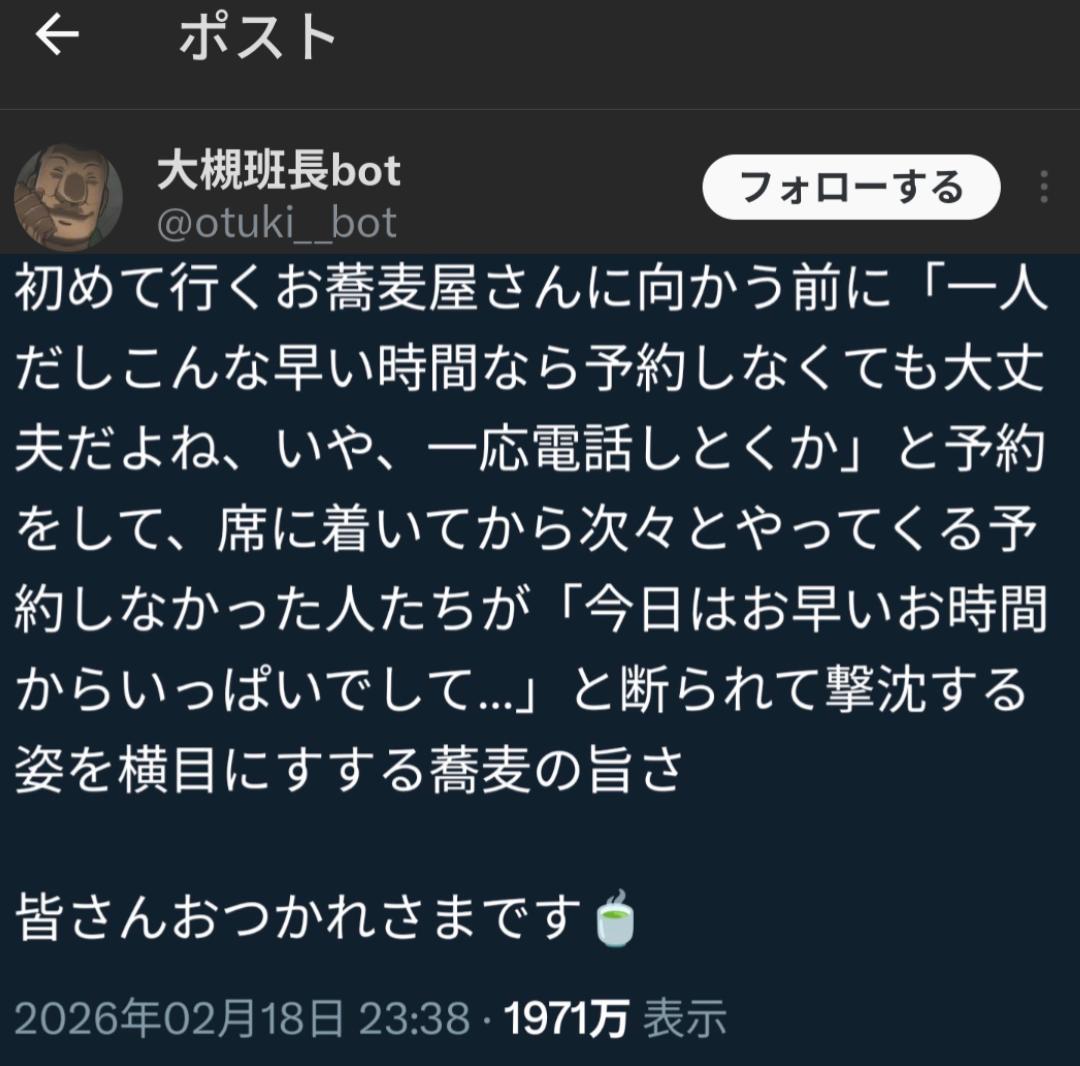
Task: Go back using the top arrow
Action: pyautogui.click(x=57, y=37)
